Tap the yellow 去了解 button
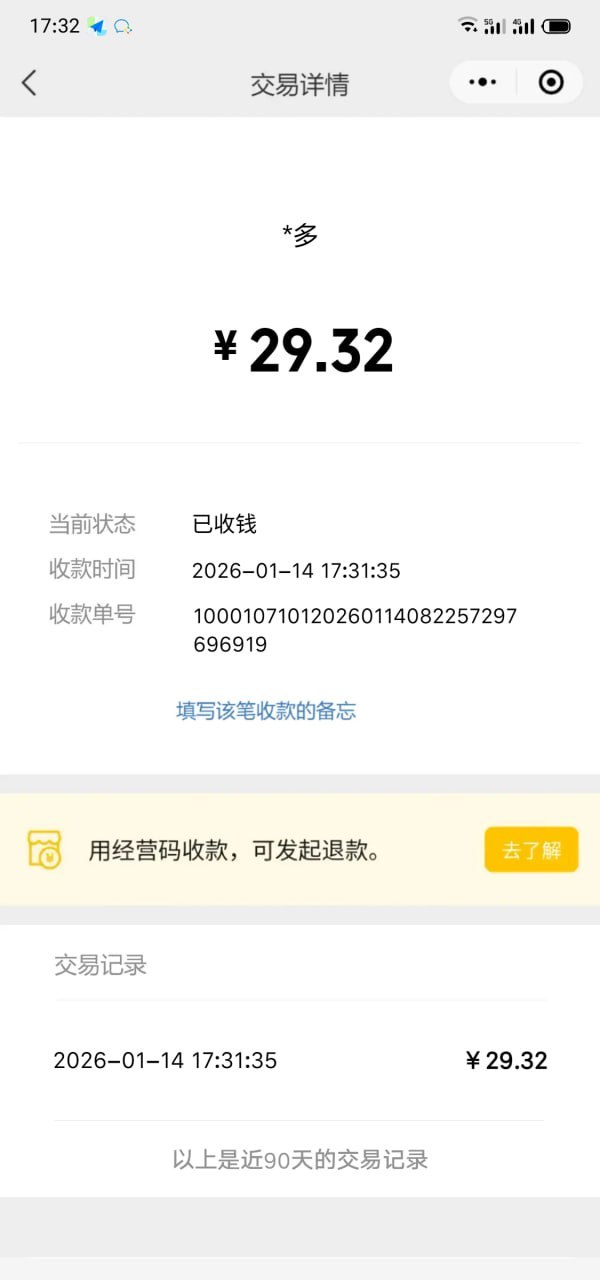Image resolution: width=600 pixels, height=1280 pixels. [531, 850]
